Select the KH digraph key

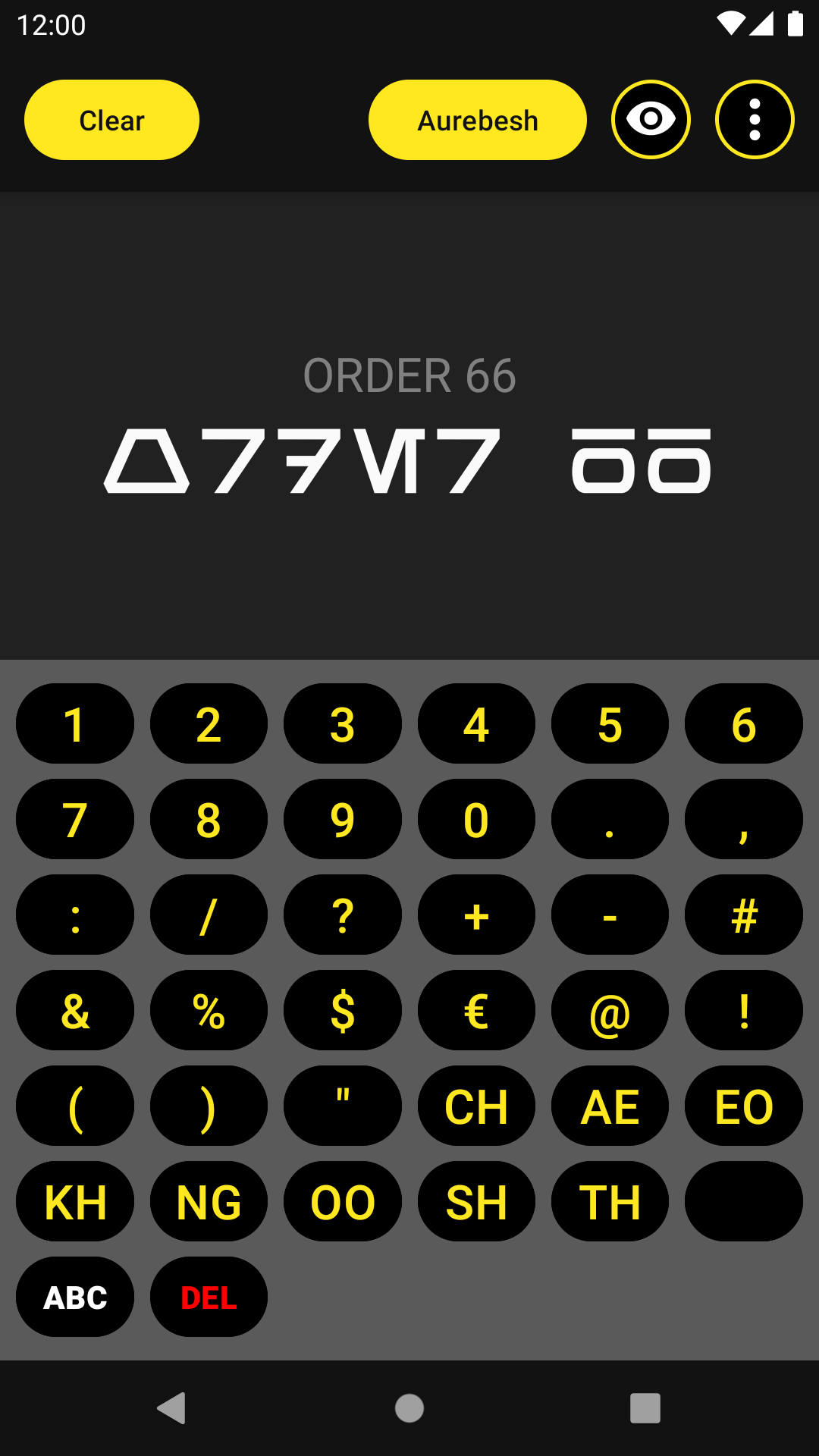pos(75,1202)
